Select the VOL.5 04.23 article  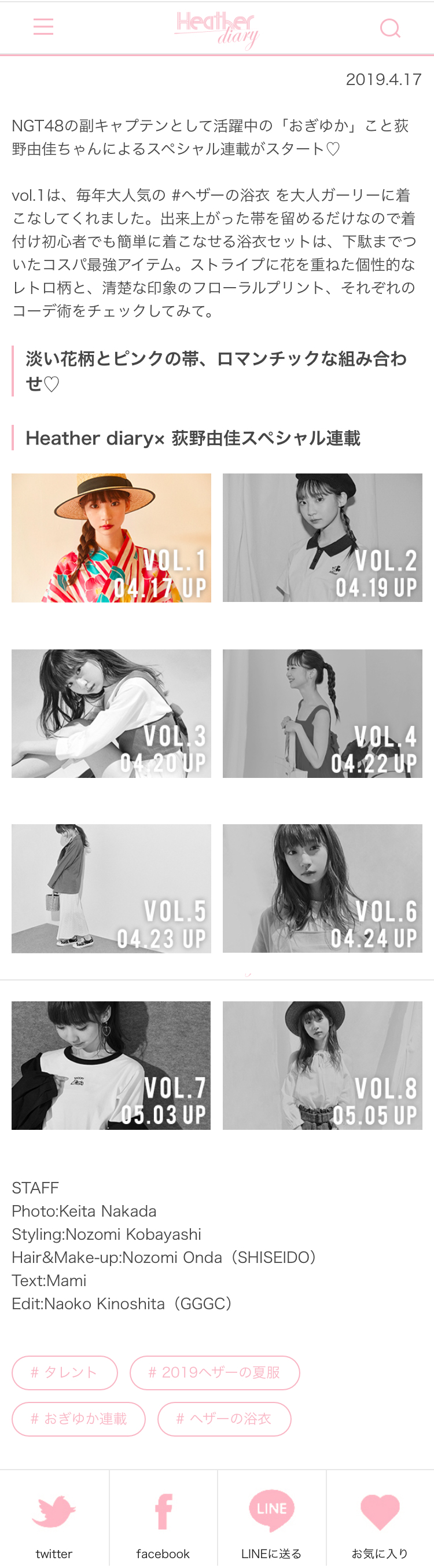coord(111,888)
